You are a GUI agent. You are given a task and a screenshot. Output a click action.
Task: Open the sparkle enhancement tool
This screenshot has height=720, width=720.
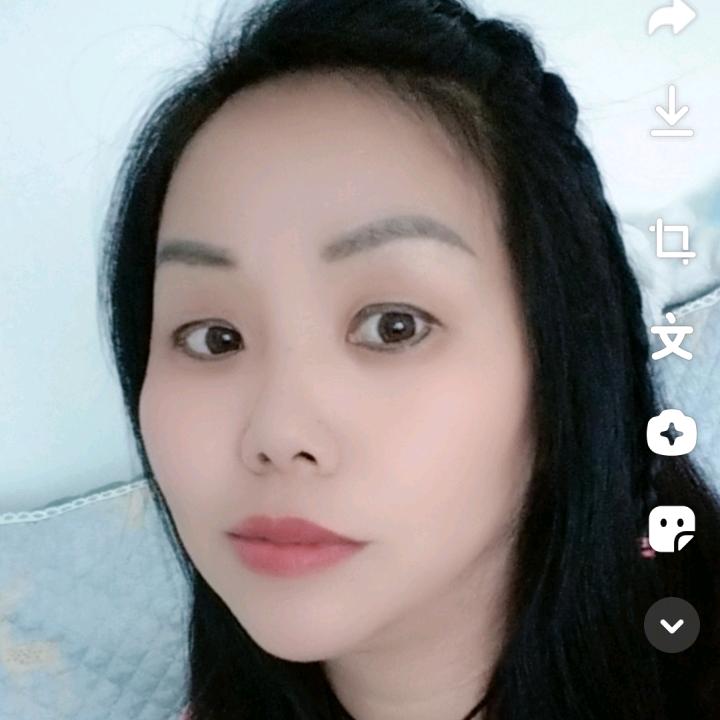tap(672, 433)
